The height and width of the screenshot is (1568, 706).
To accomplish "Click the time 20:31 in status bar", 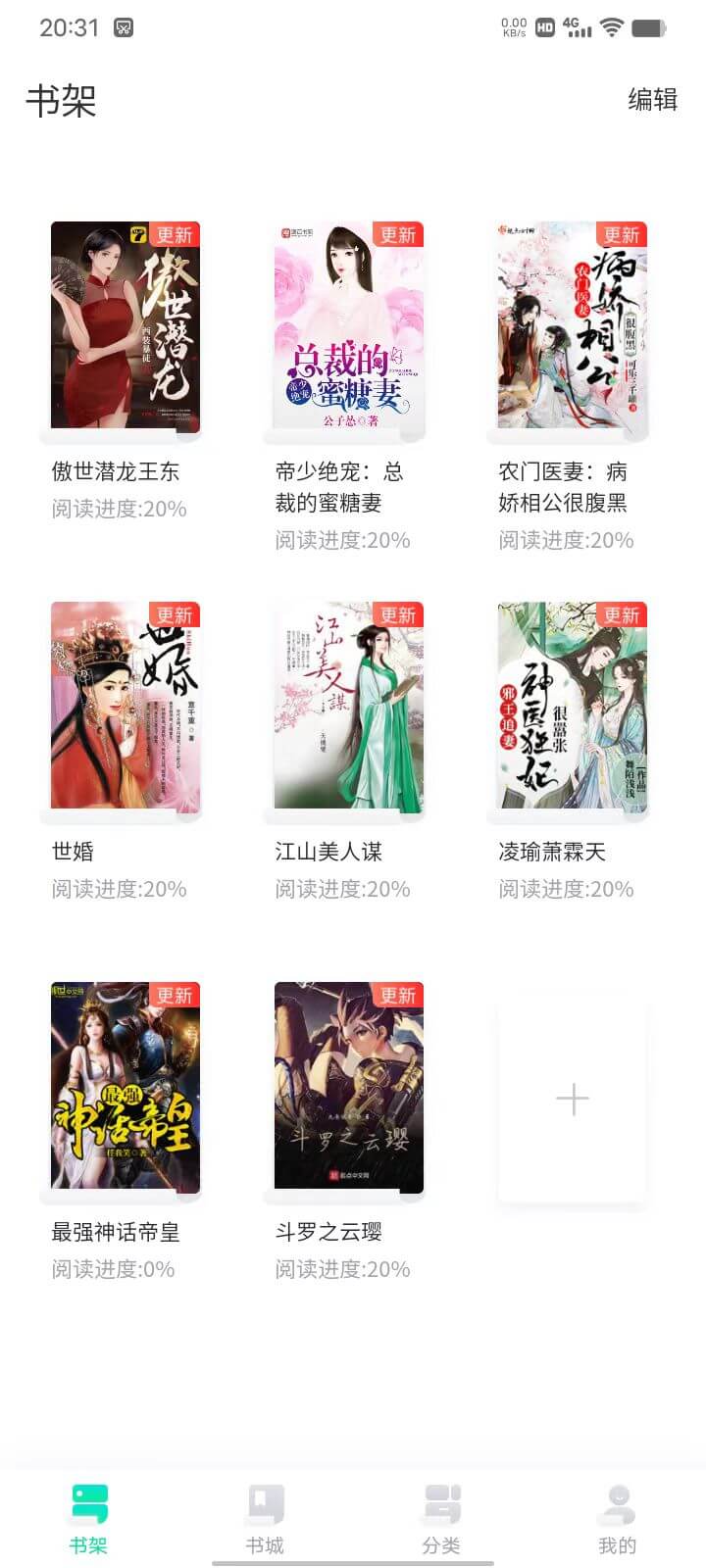I will click(x=67, y=26).
